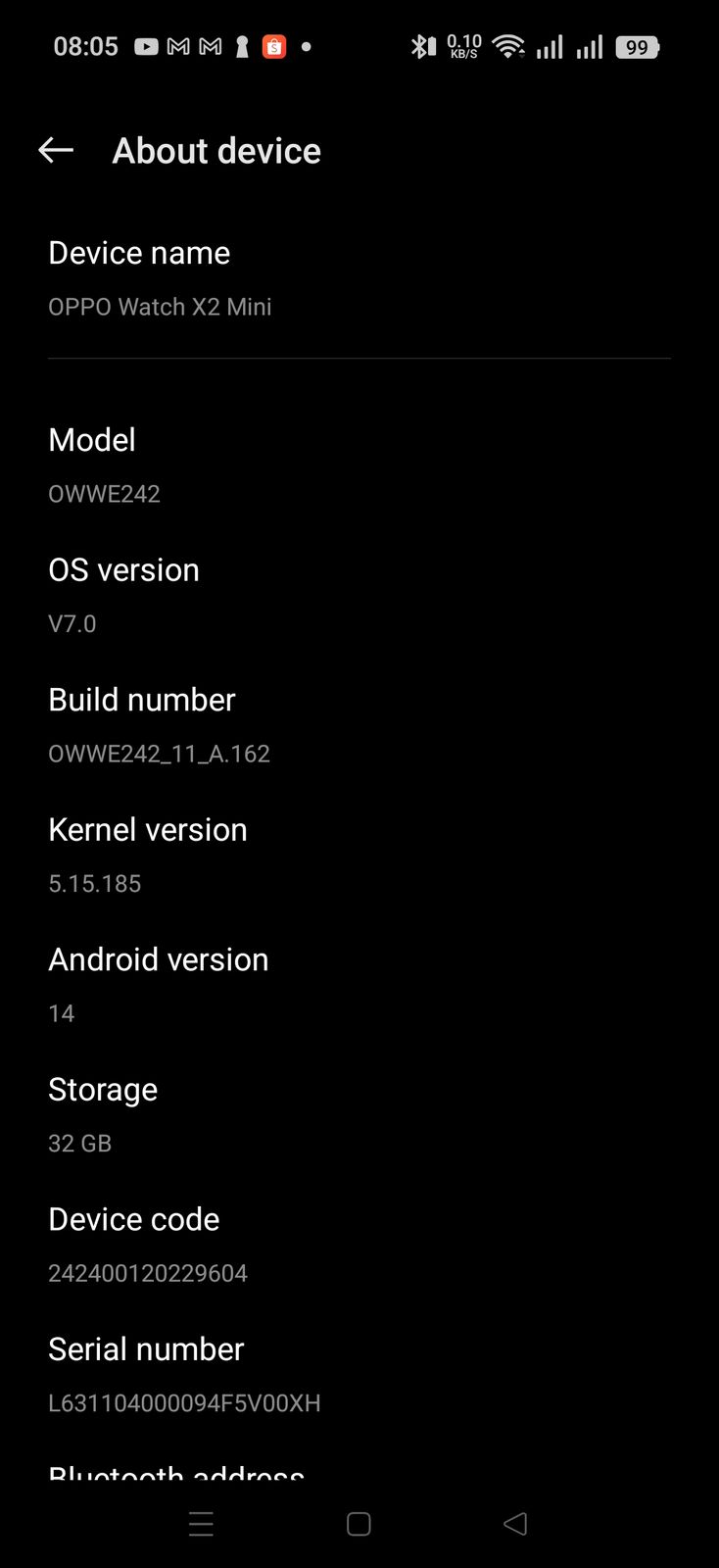This screenshot has width=719, height=1568.
Task: Open recent apps from navigation bar
Action: (x=201, y=1524)
